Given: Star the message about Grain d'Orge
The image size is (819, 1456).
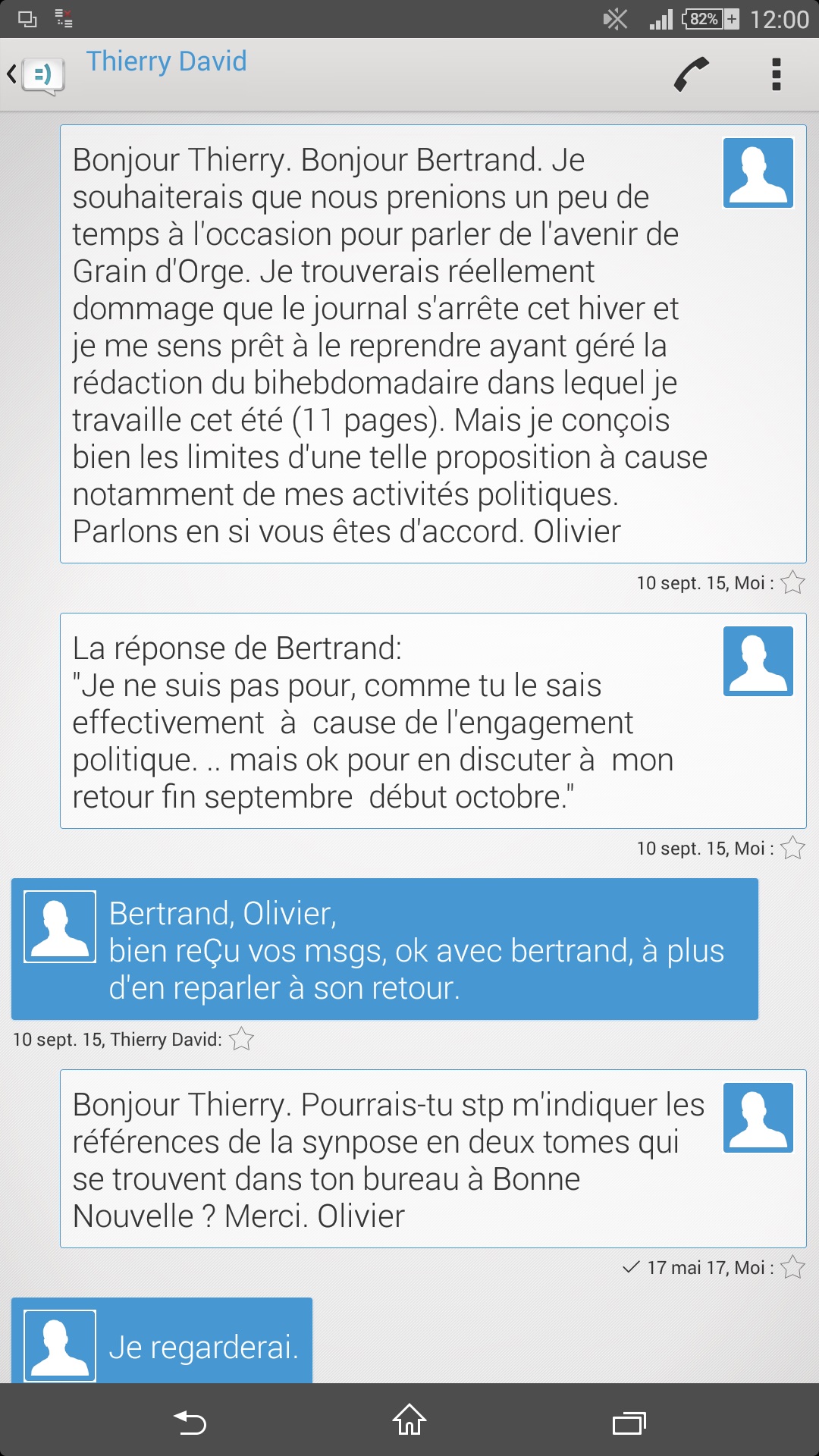Looking at the screenshot, I should pyautogui.click(x=792, y=582).
